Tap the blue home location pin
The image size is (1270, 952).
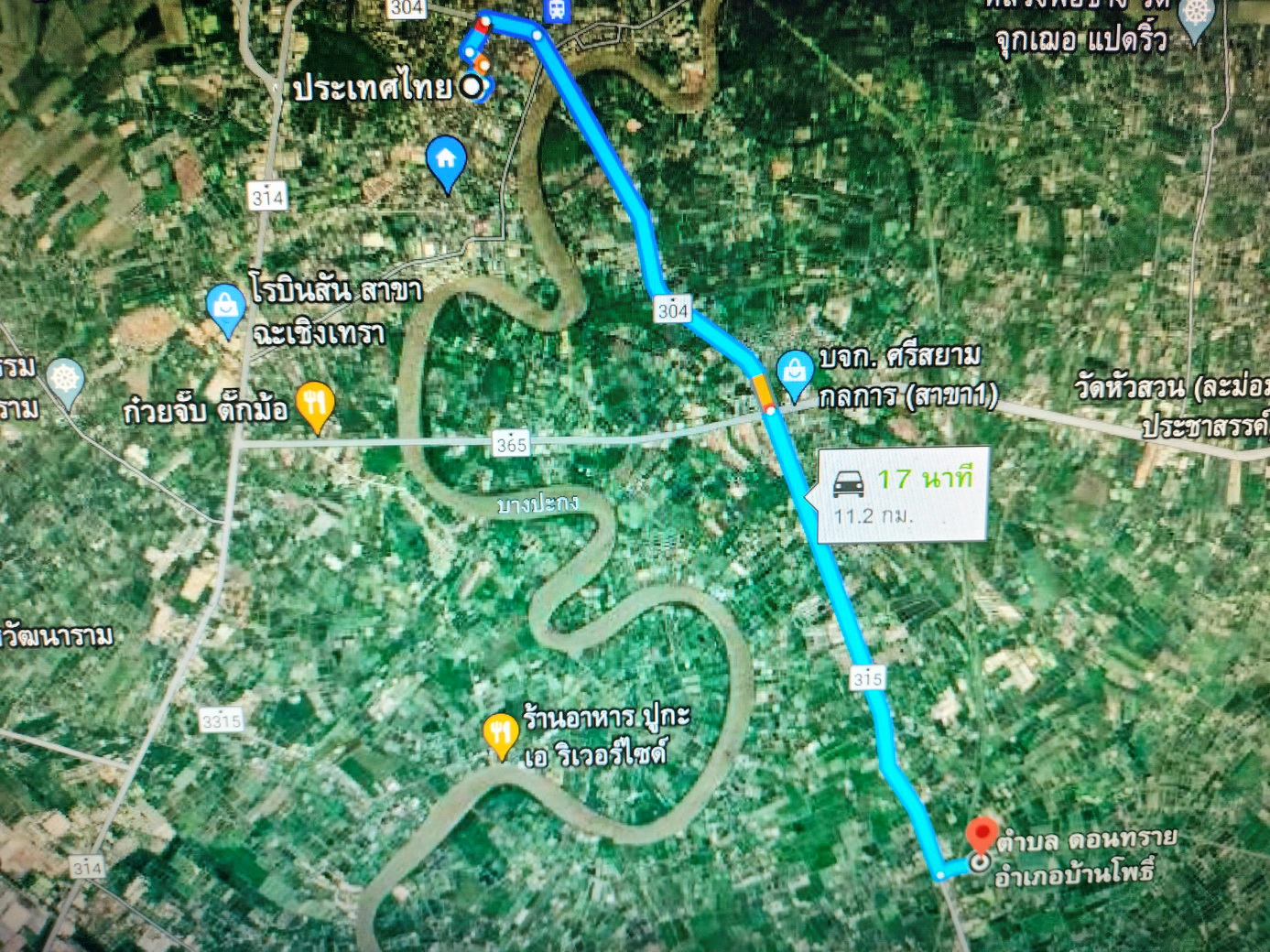[x=446, y=161]
